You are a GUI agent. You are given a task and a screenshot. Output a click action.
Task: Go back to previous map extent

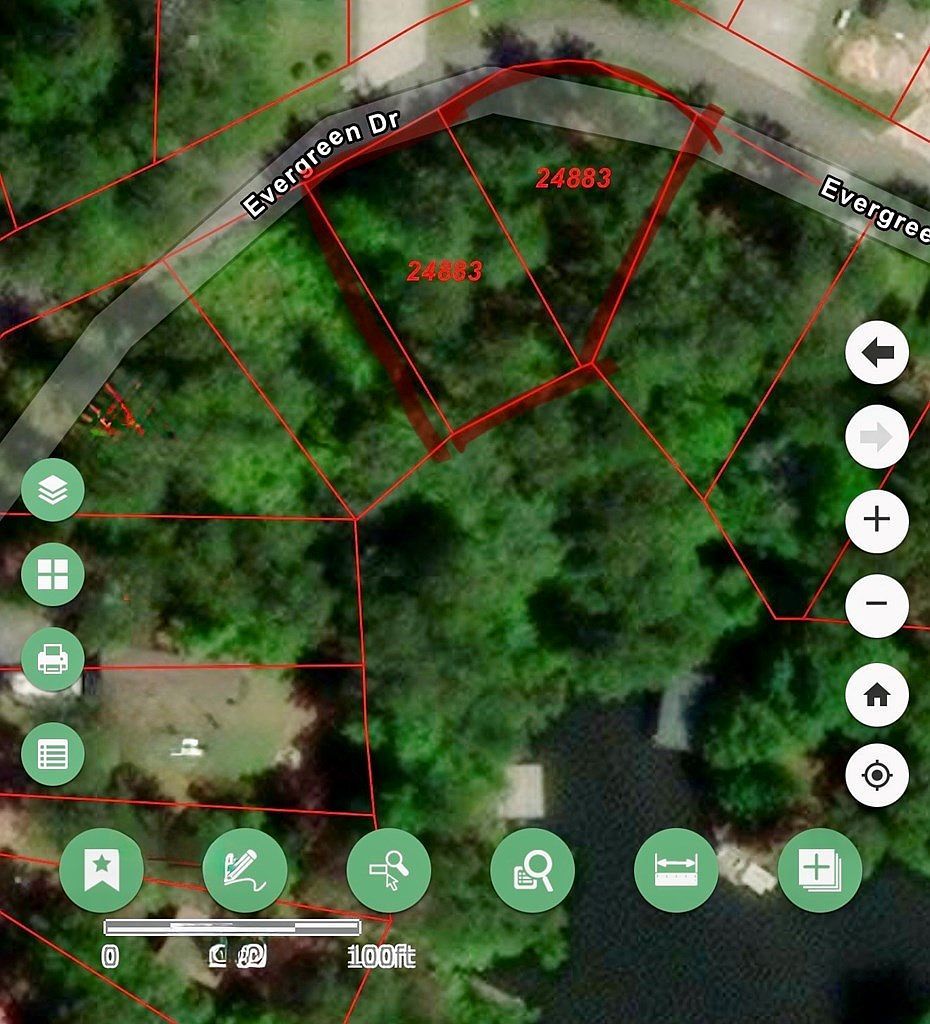click(876, 351)
